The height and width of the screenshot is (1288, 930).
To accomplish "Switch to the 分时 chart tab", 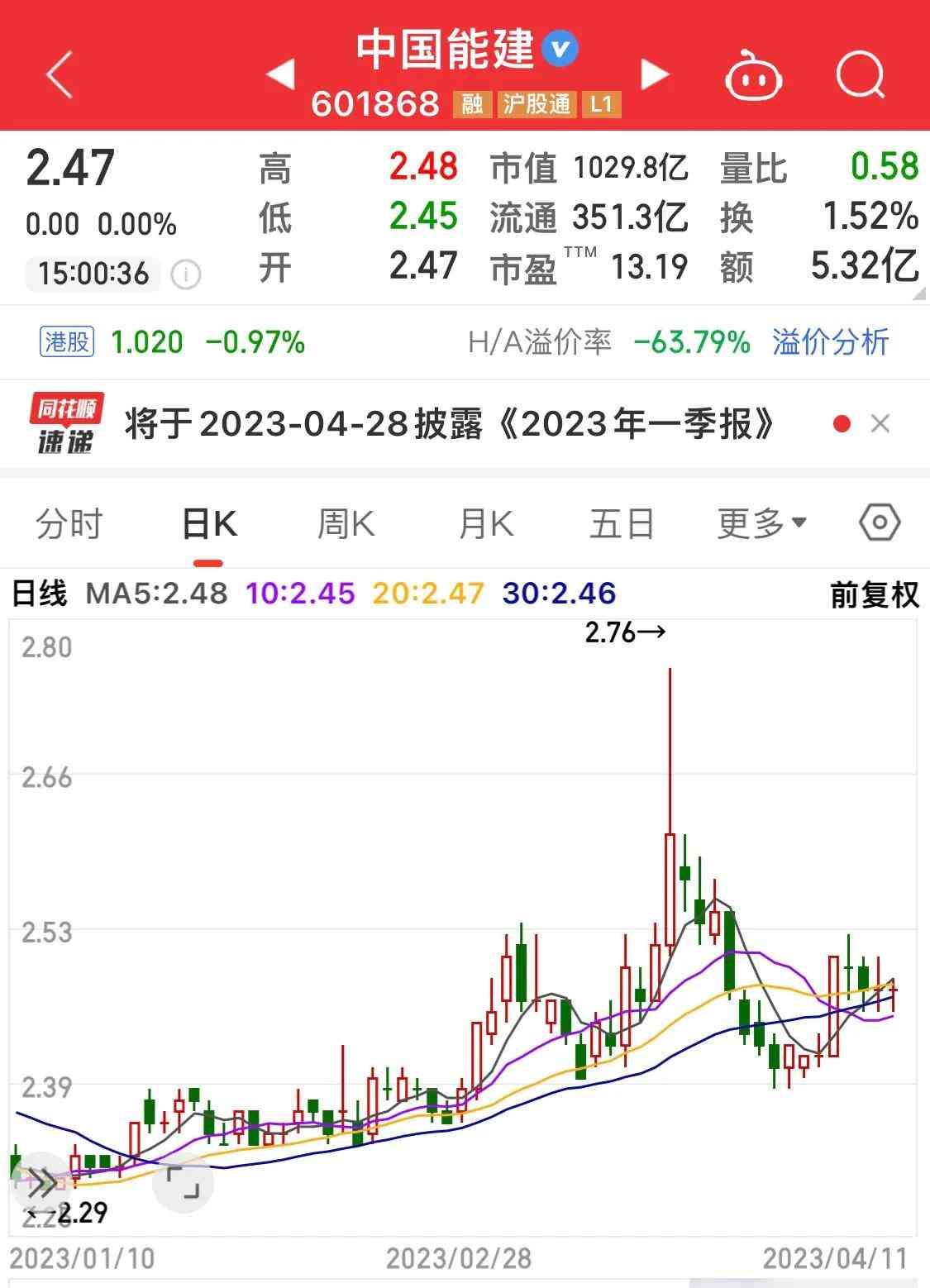I will (x=69, y=524).
